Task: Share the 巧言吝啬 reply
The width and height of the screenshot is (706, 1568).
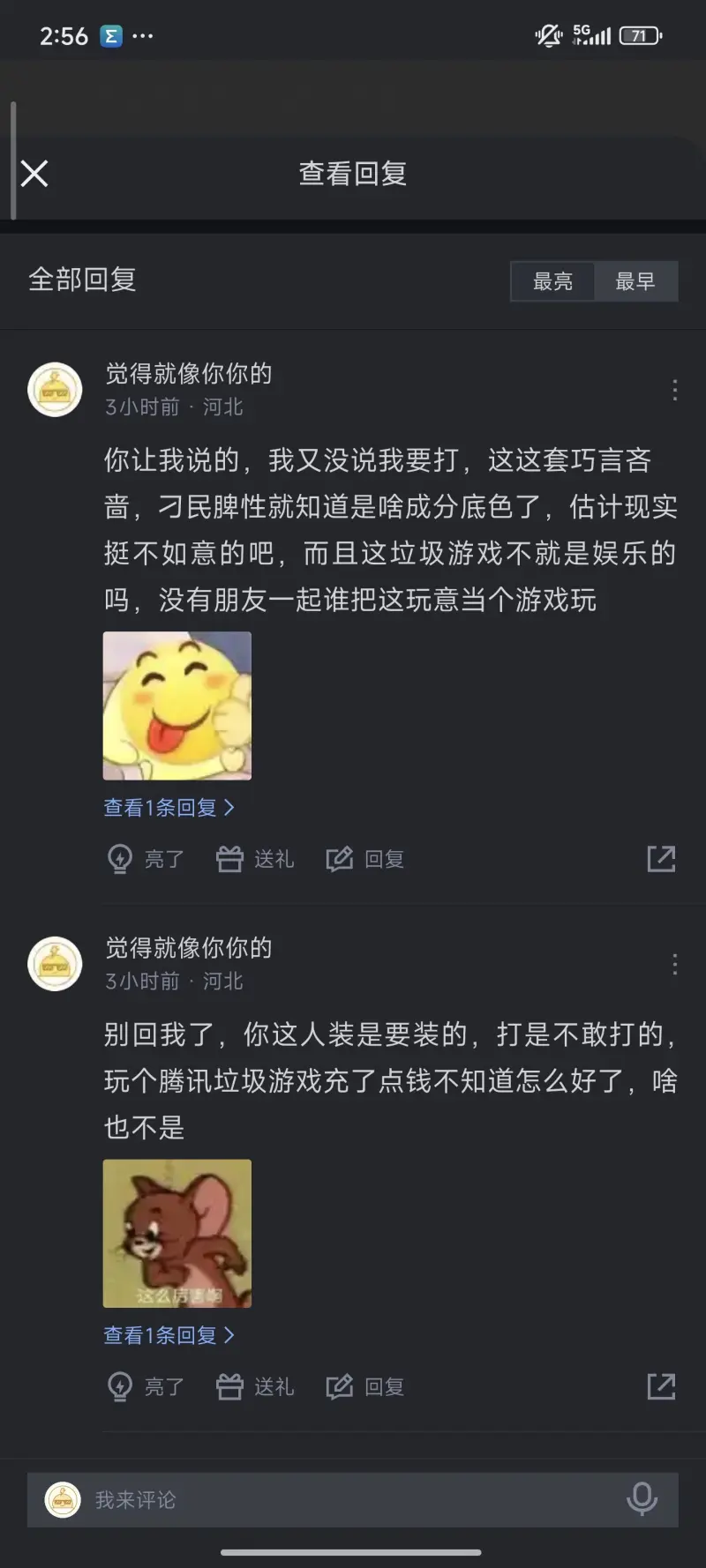Action: [x=661, y=859]
